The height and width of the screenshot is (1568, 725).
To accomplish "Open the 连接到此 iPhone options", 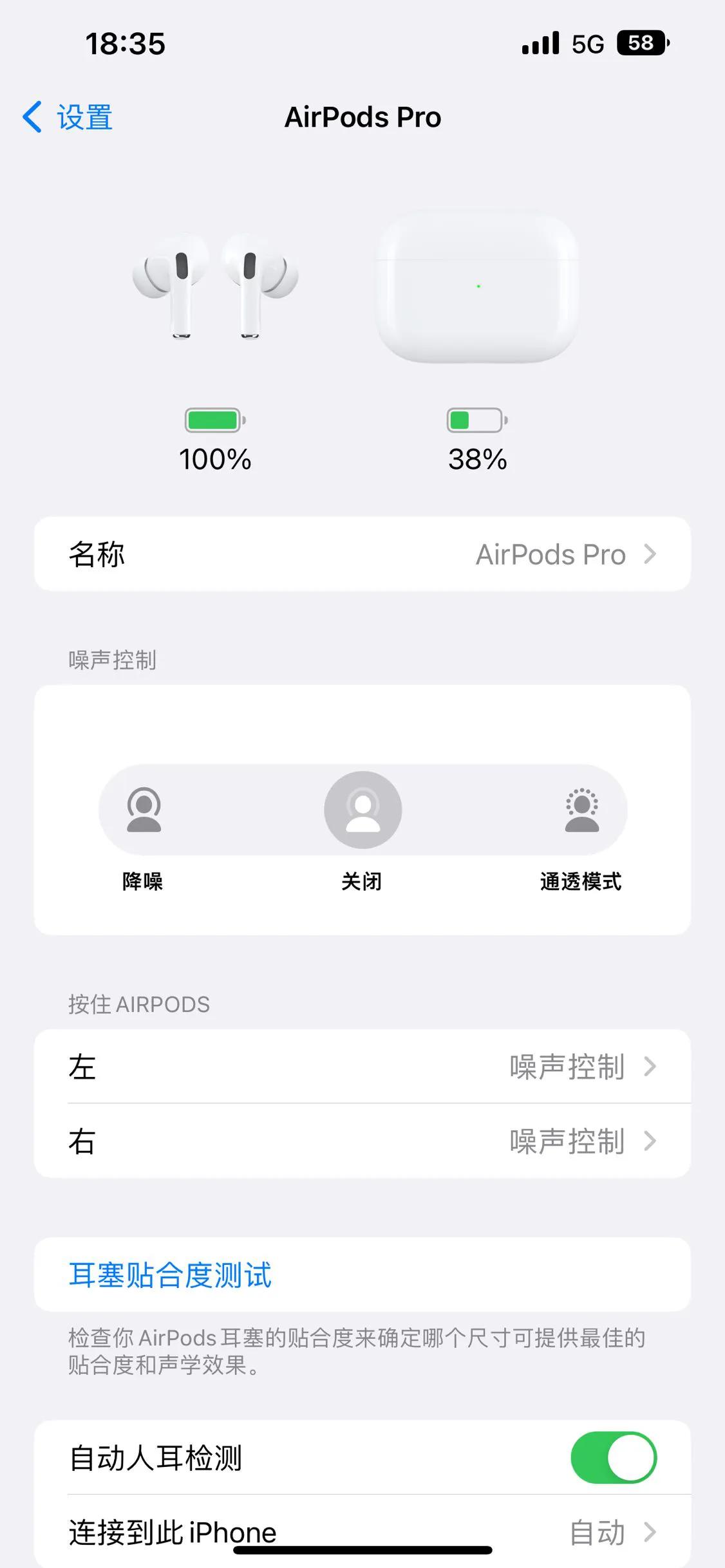I will coord(362,1533).
